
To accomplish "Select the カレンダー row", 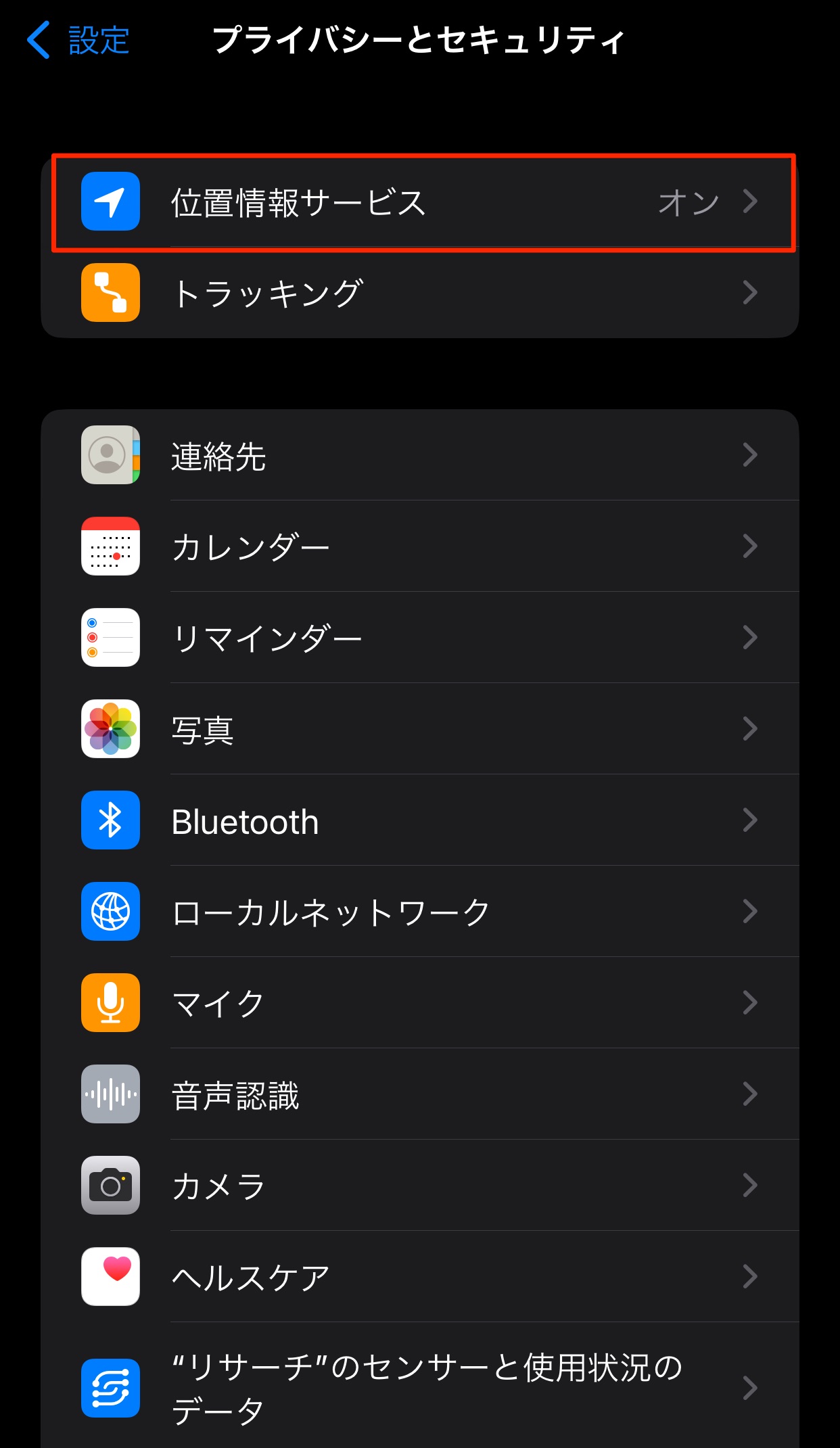I will coord(419,546).
